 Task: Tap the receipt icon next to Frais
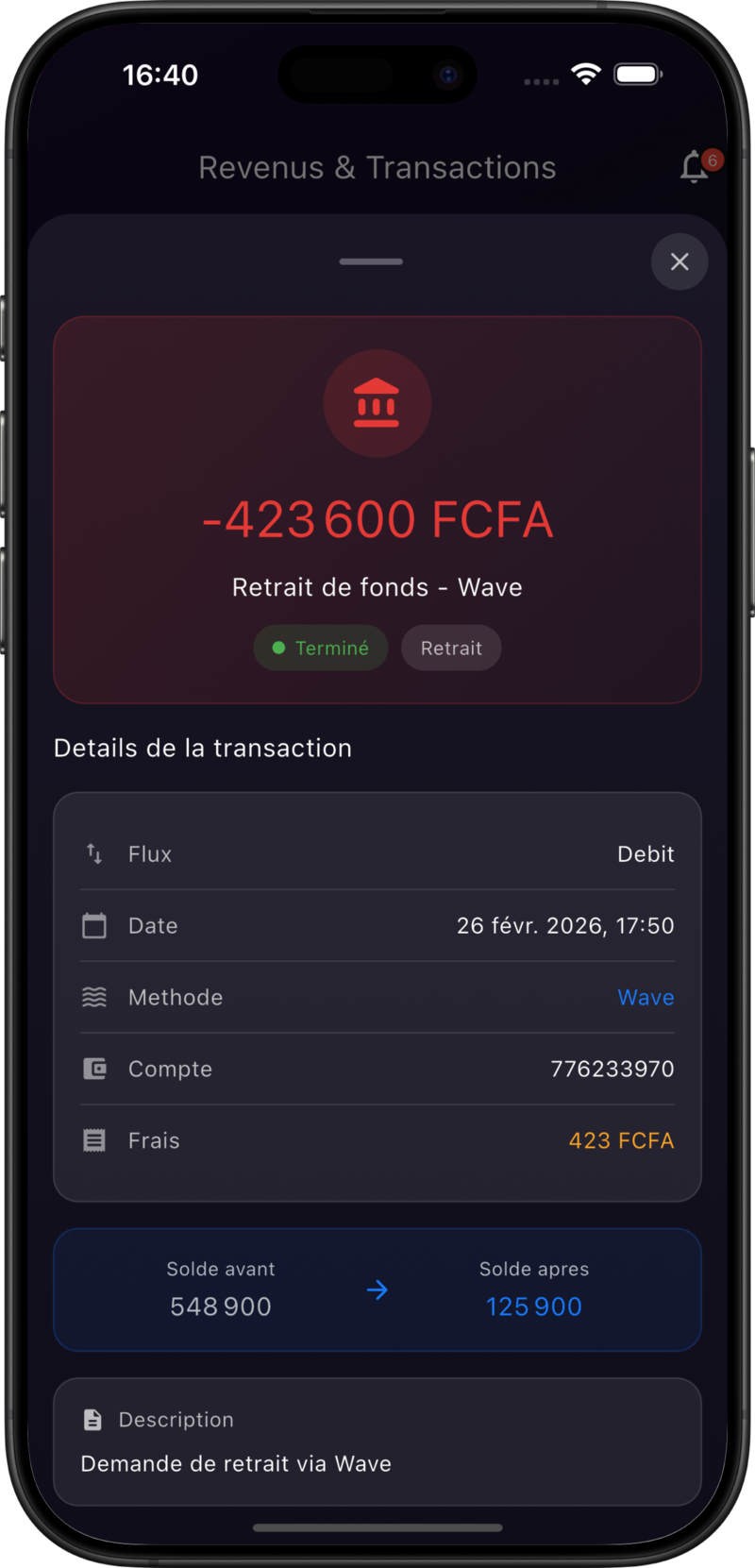(x=93, y=1140)
